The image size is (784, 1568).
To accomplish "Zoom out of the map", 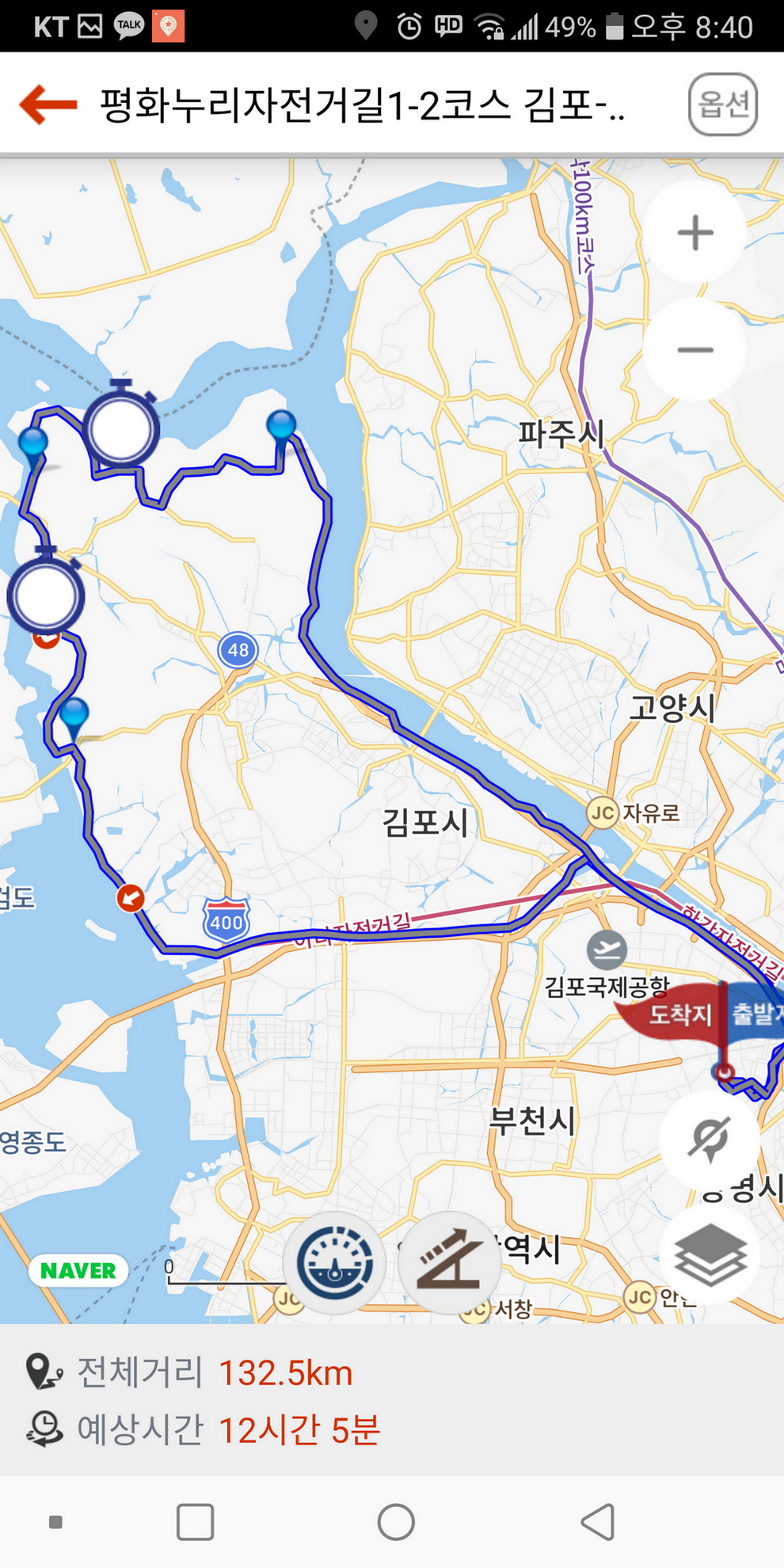I will tap(695, 349).
